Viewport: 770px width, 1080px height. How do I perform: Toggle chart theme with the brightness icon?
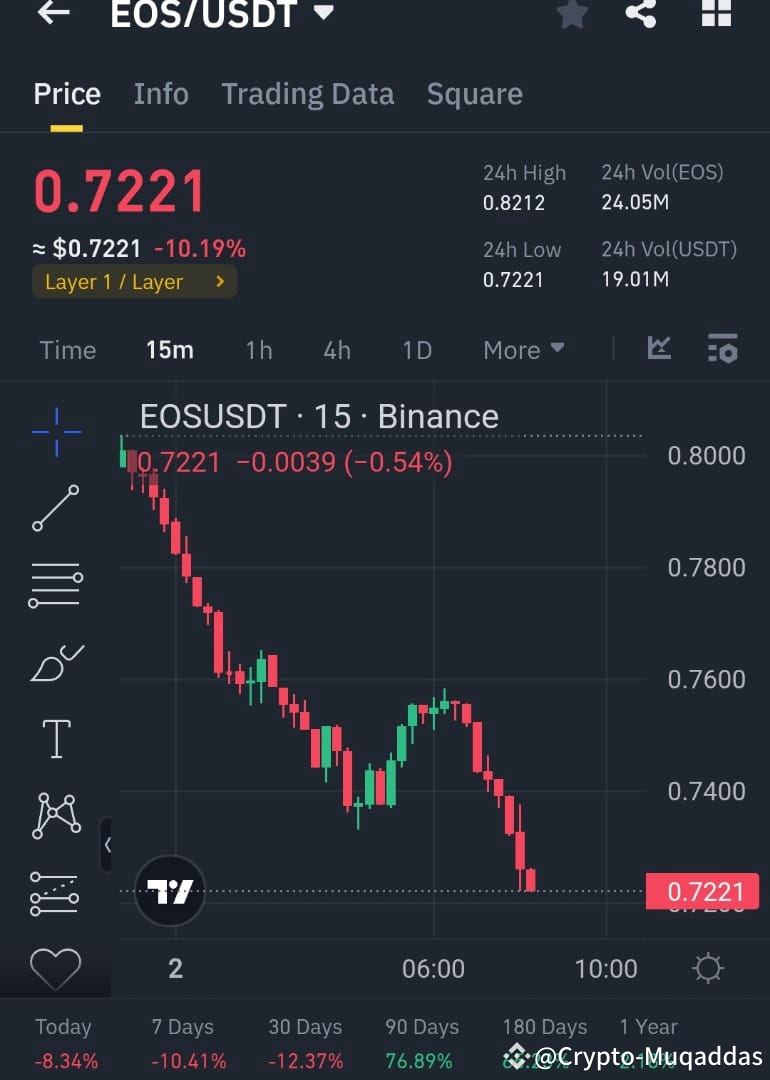click(x=708, y=968)
